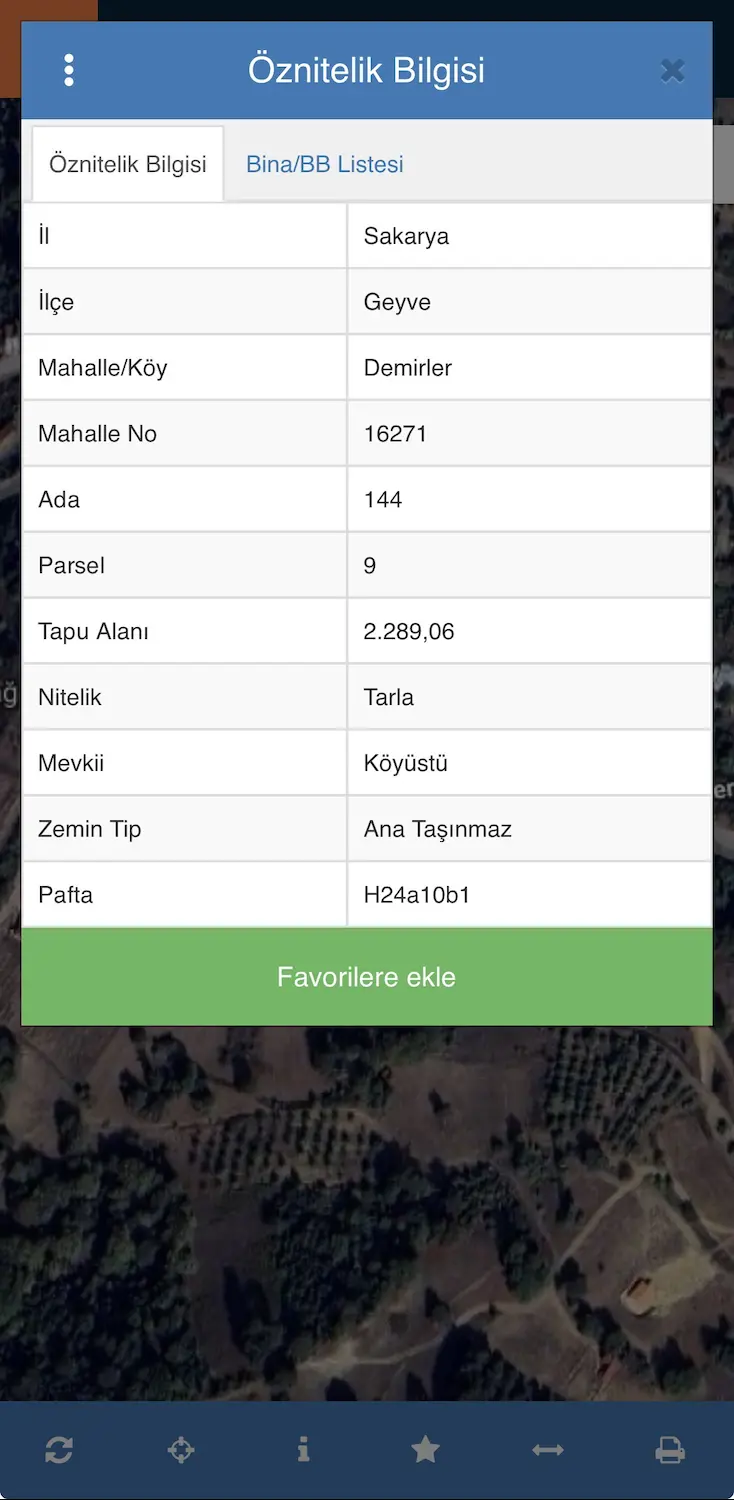Open favorites via the star icon
This screenshot has height=1500, width=734.
(426, 1449)
